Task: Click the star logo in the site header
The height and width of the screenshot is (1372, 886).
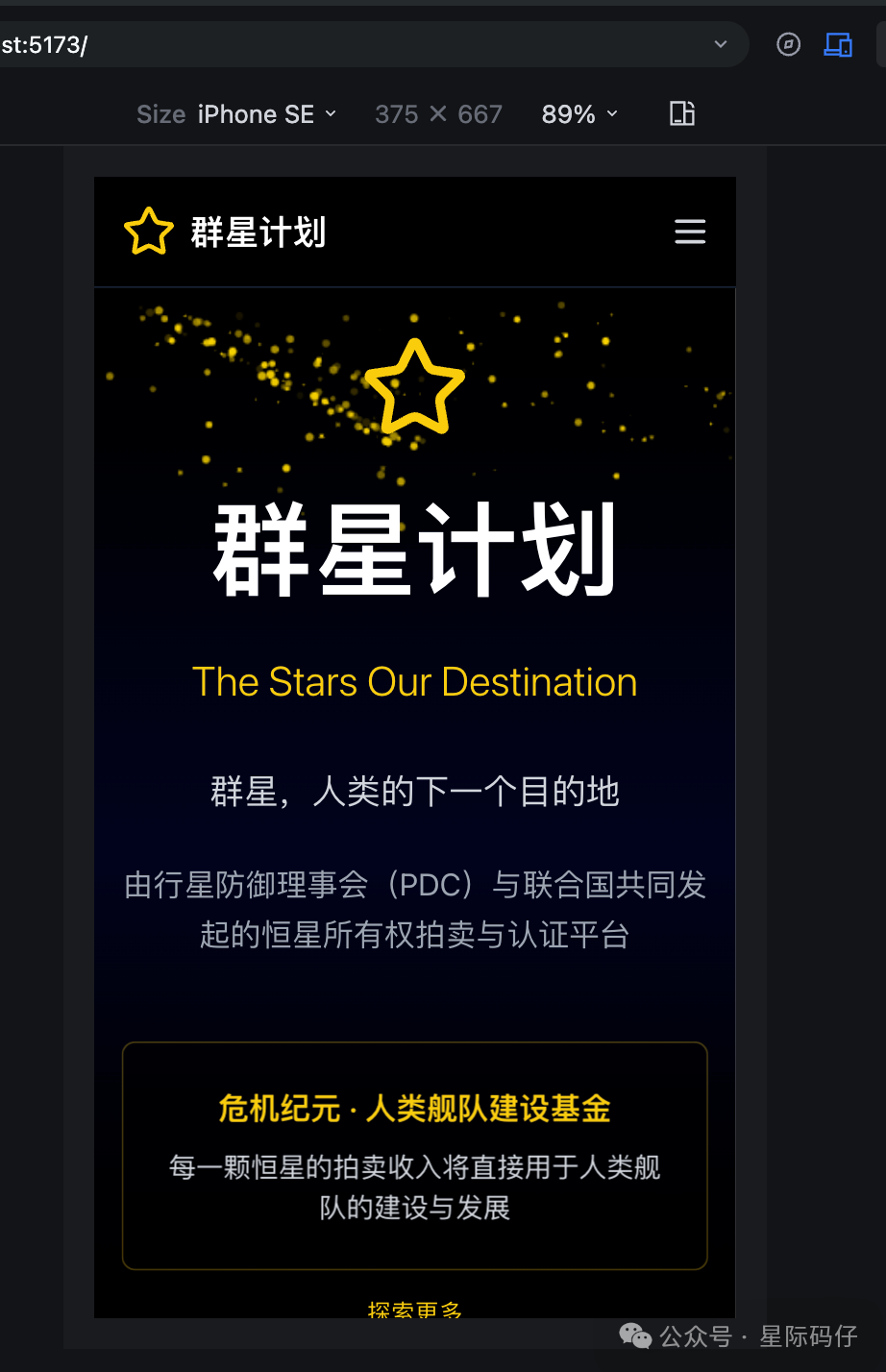Action: pyautogui.click(x=147, y=231)
